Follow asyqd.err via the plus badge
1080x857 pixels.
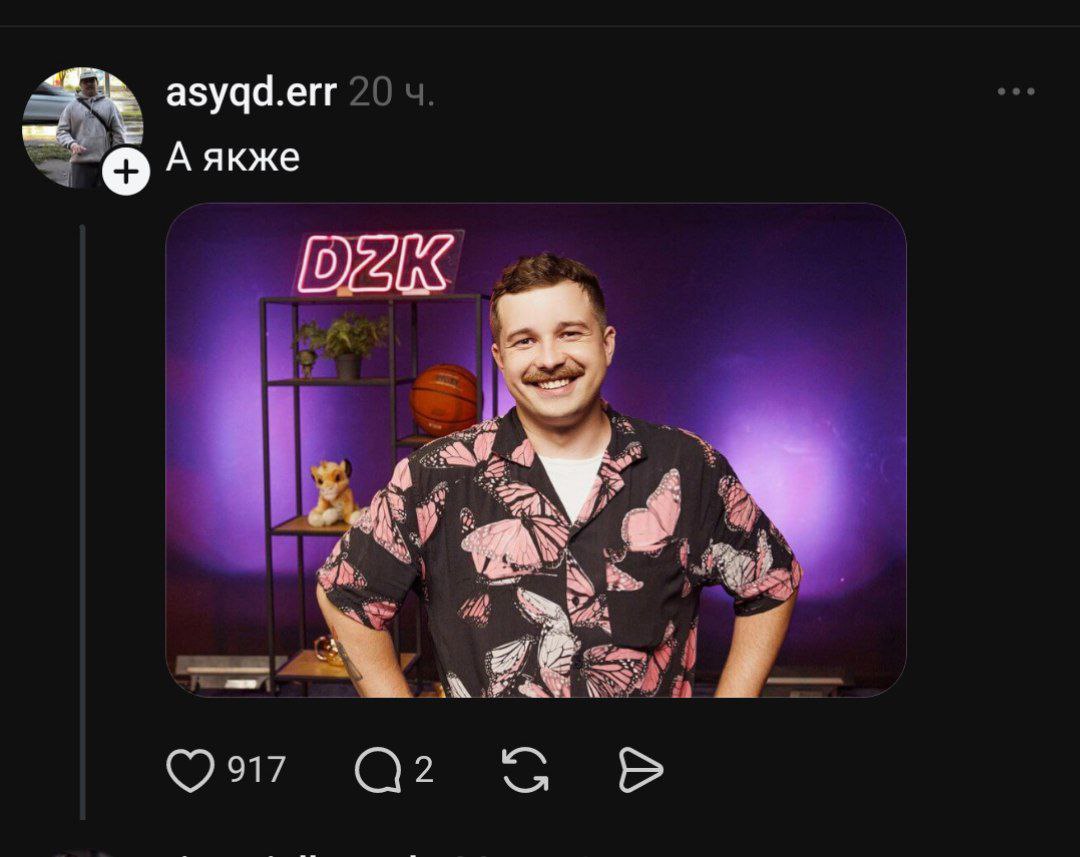126,172
